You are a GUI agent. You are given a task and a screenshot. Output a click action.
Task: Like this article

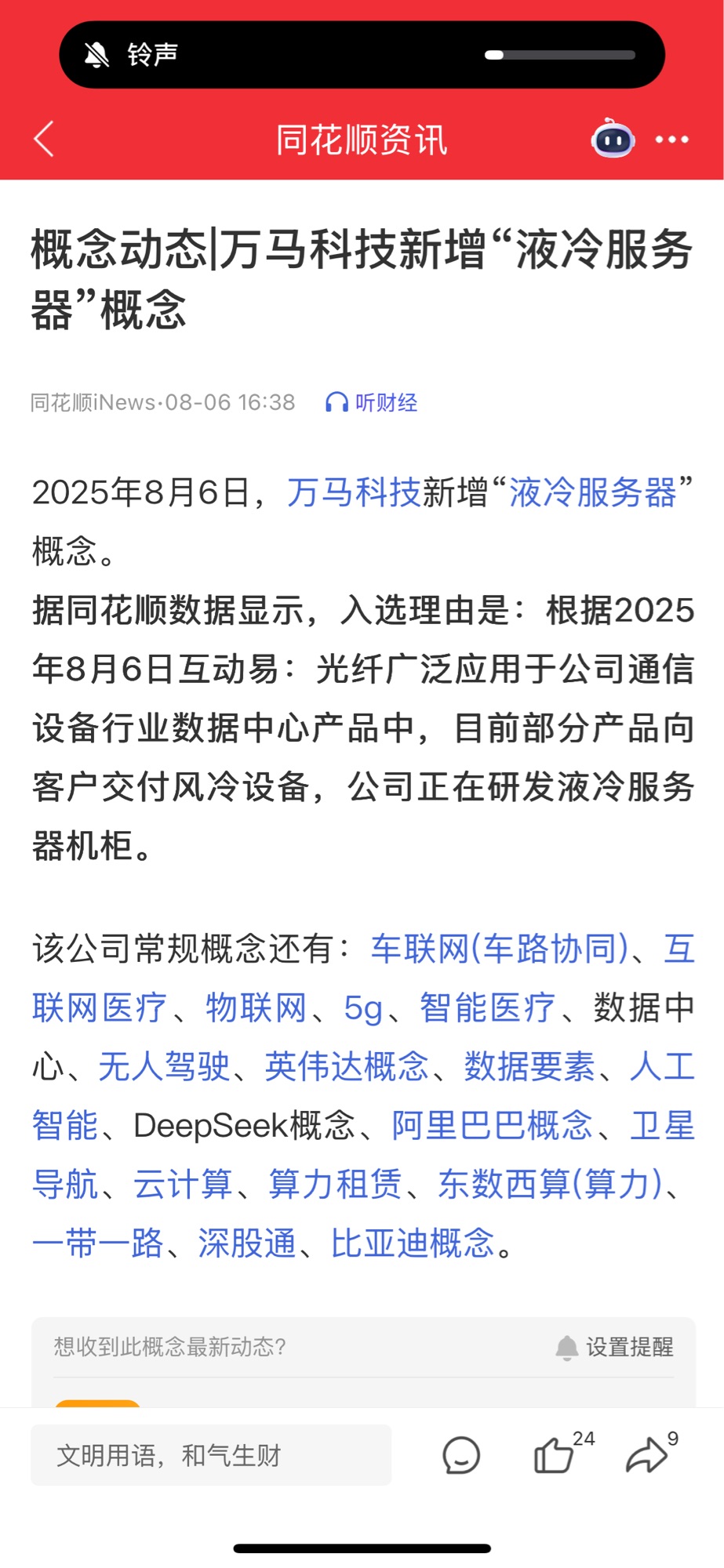tap(554, 1455)
